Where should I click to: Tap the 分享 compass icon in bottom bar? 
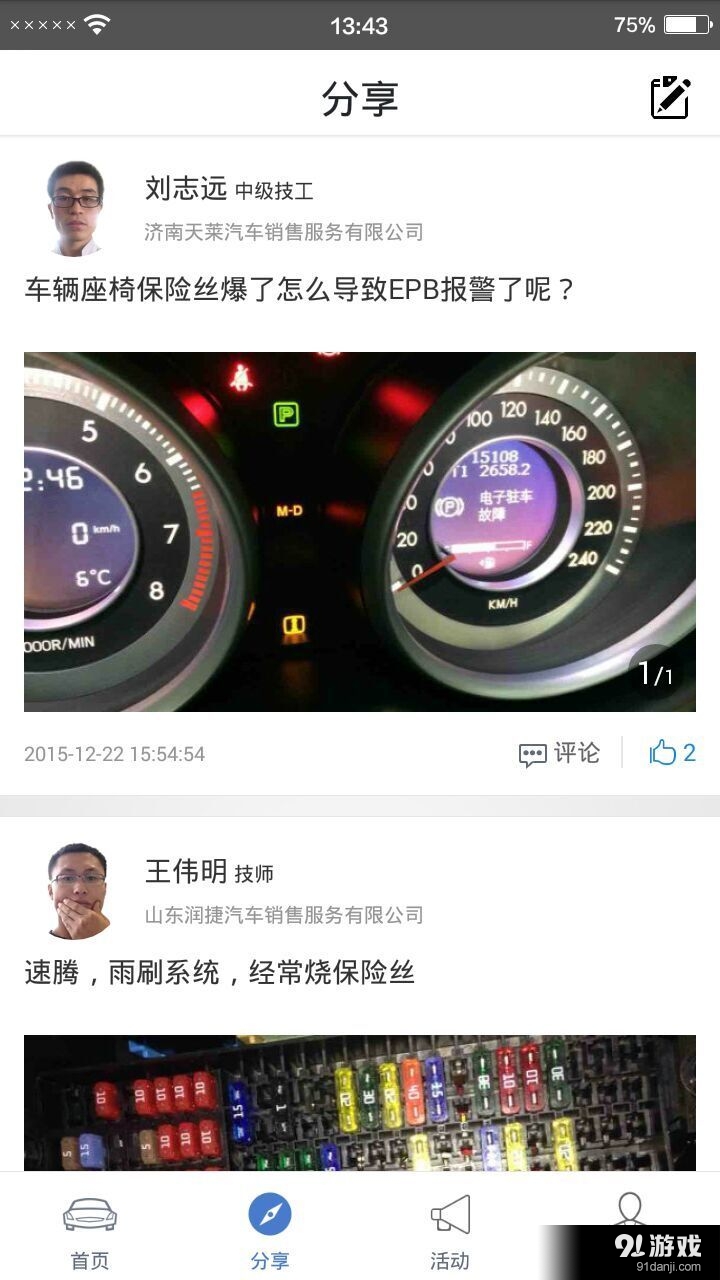coord(268,1213)
